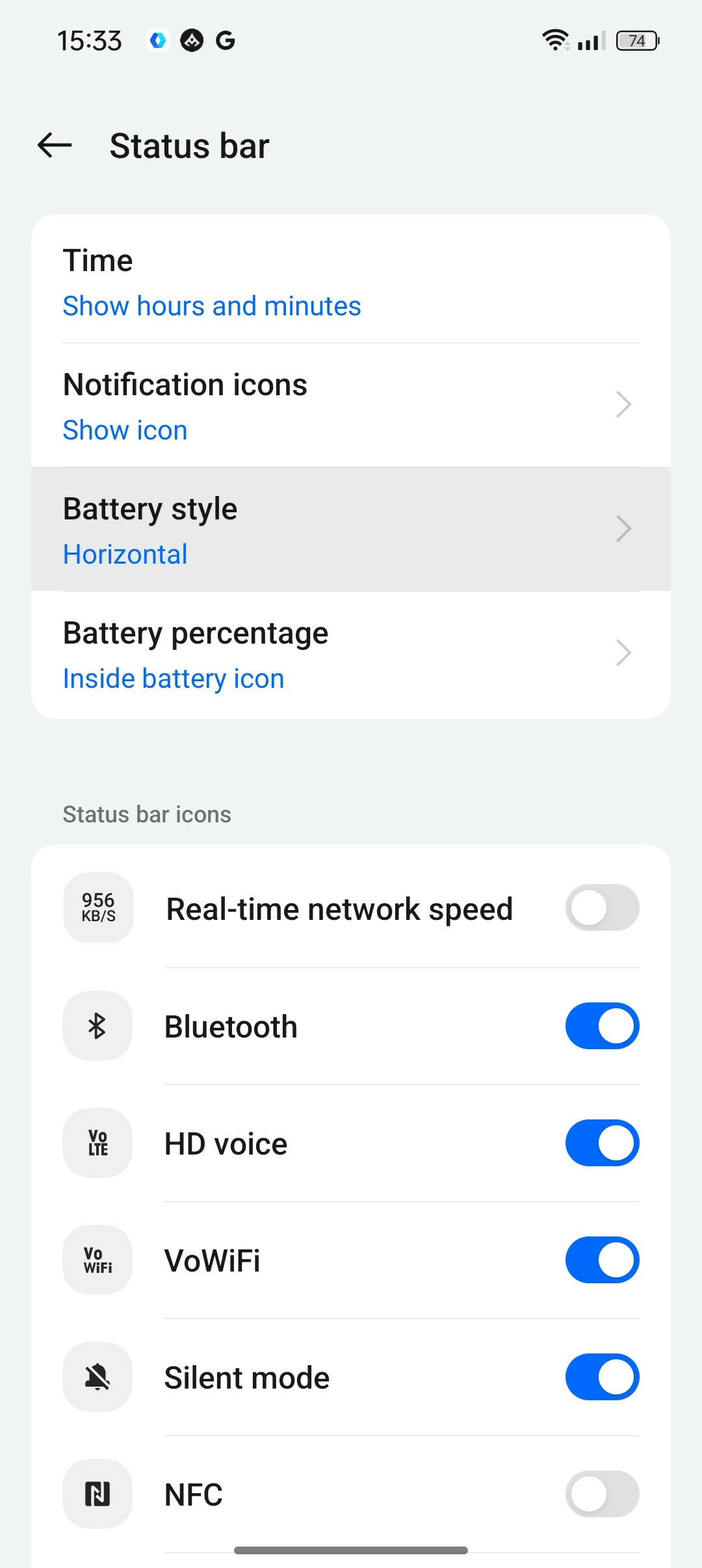Open the Time display setting
Screen dimensions: 702x1568
click(x=351, y=281)
